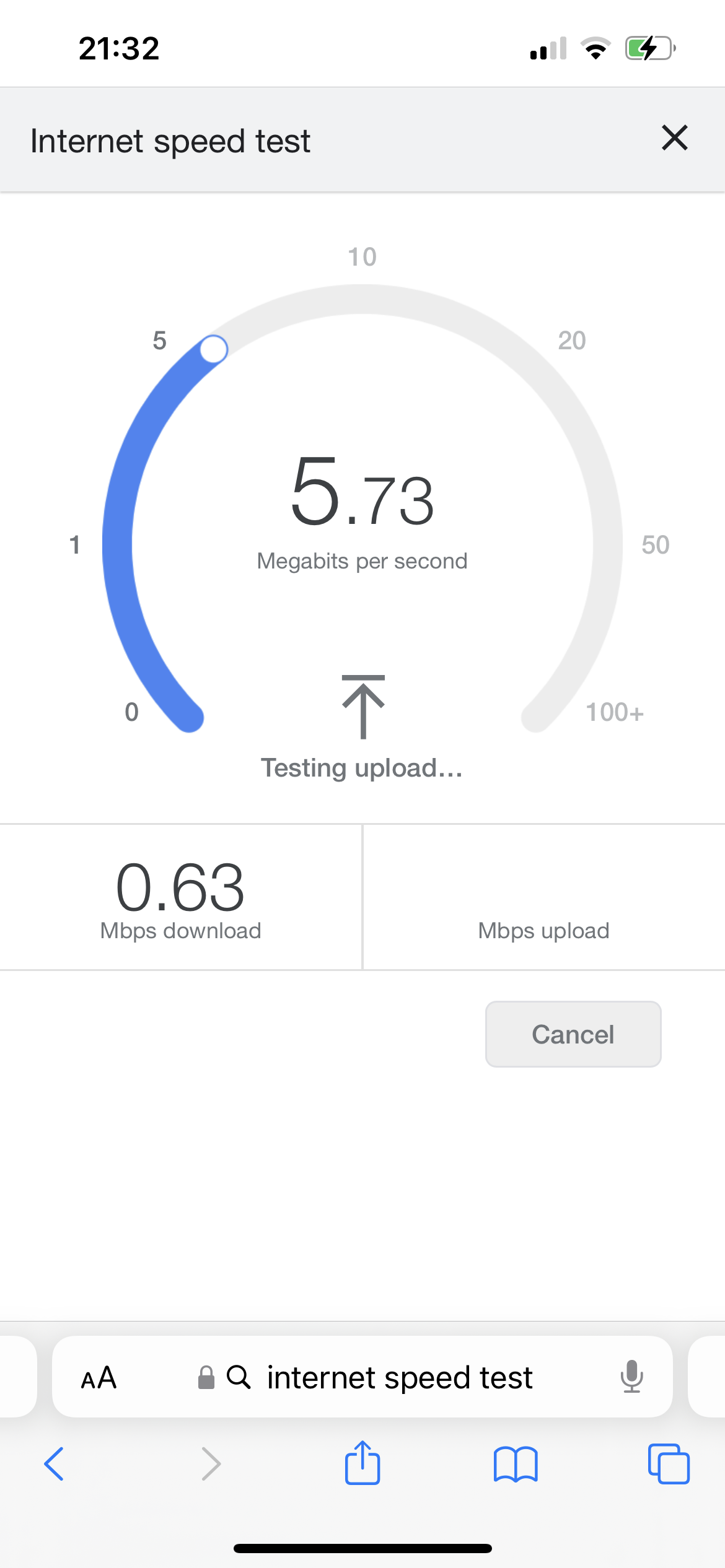This screenshot has height=1568, width=725.
Task: Show all open tabs
Action: 668,1465
